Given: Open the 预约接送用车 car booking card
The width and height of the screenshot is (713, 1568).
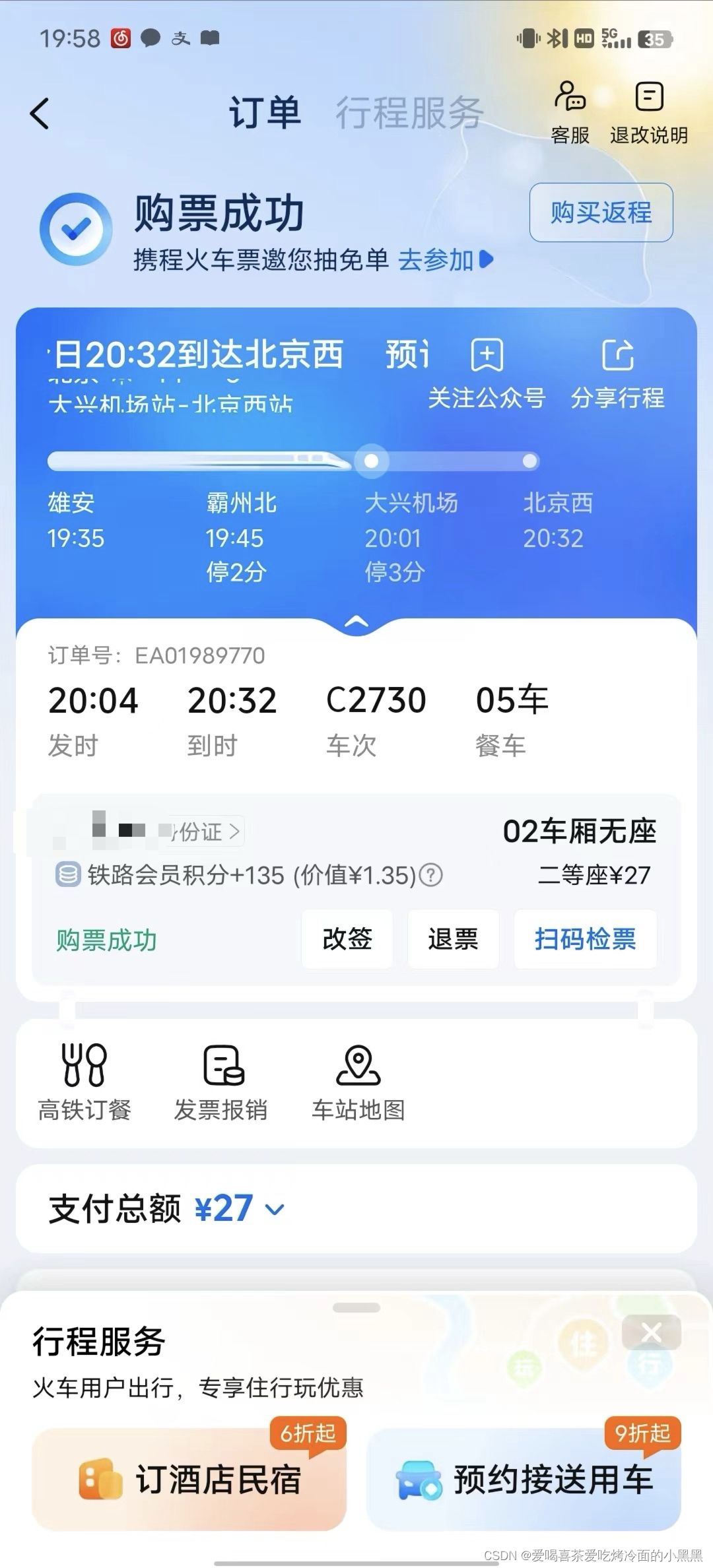Looking at the screenshot, I should click(x=524, y=1479).
